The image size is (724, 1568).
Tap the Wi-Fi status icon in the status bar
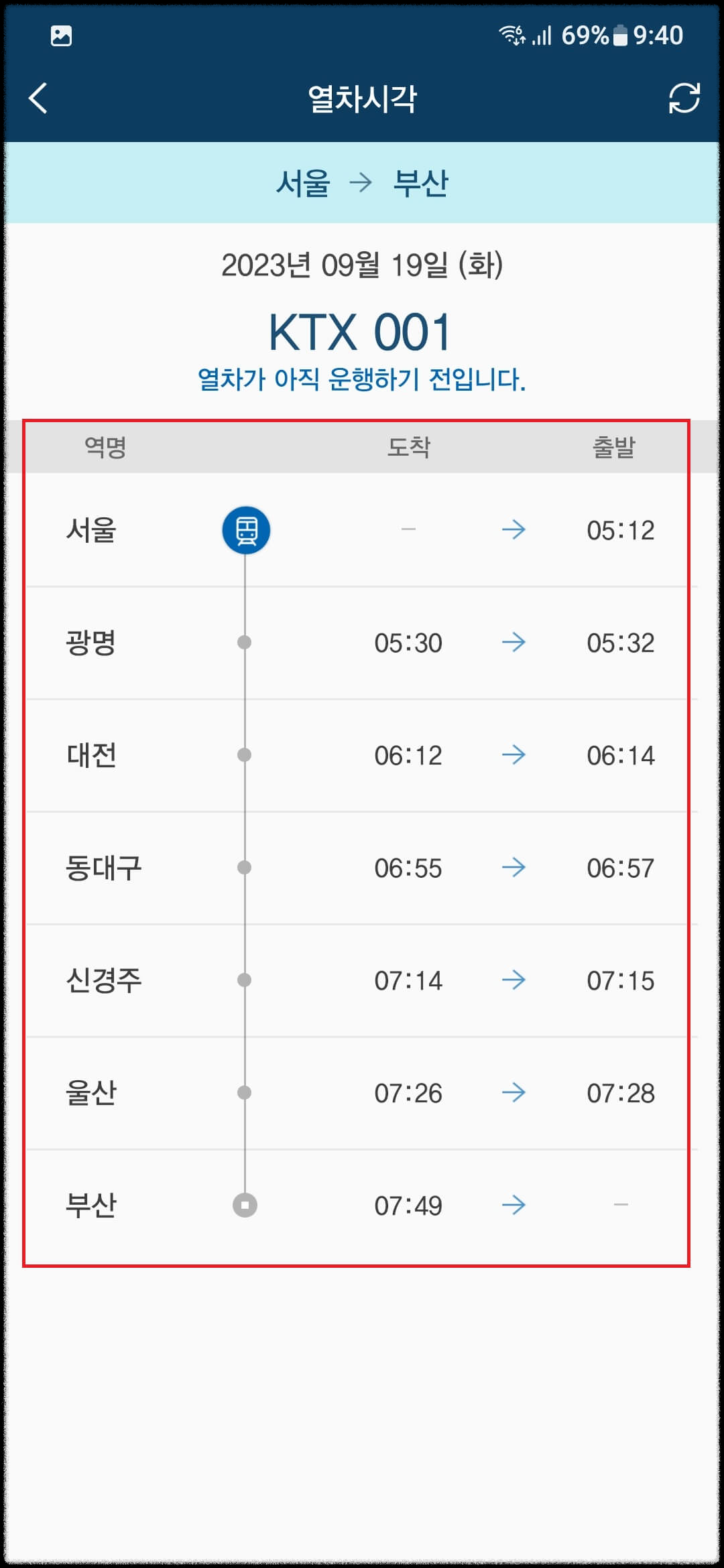point(511,36)
